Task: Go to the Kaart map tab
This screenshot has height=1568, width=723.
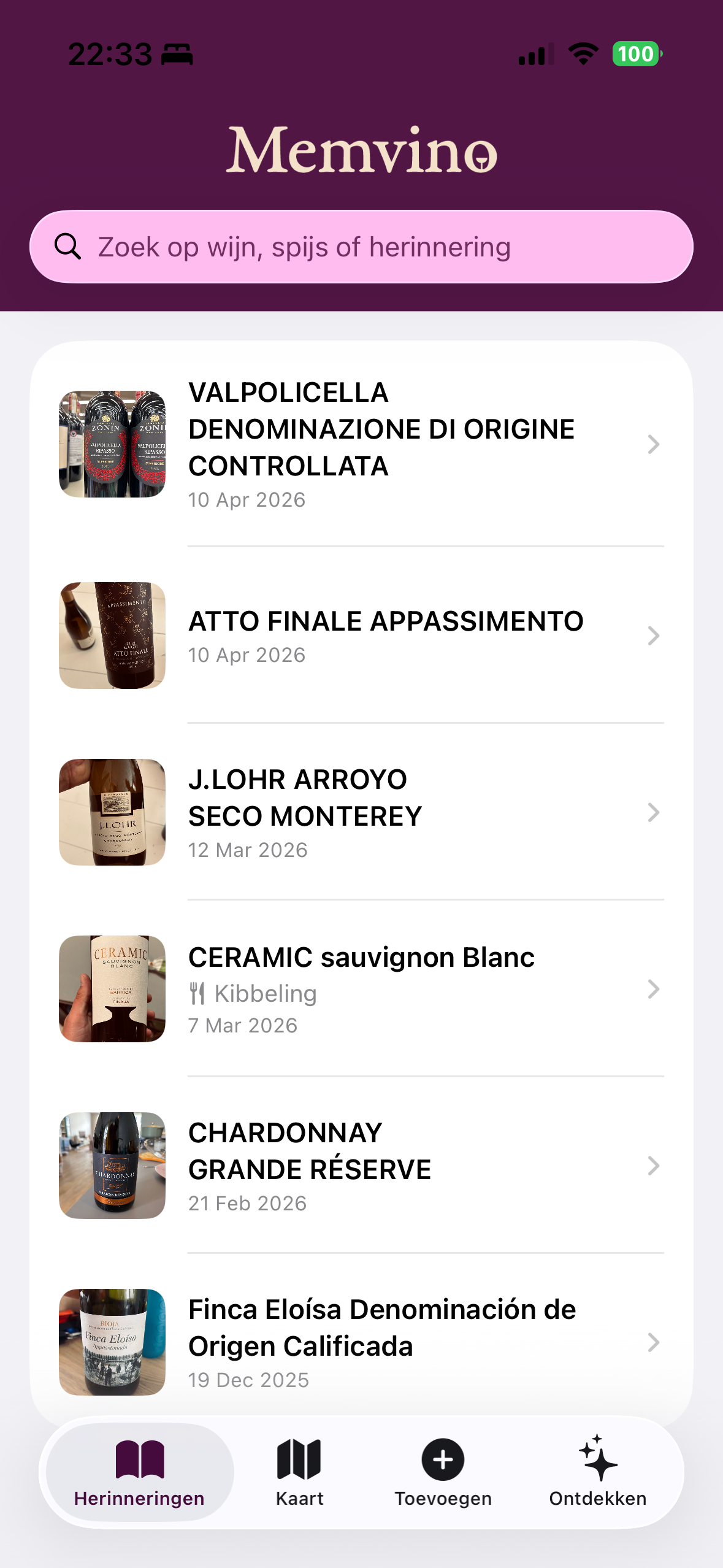Action: tap(299, 1472)
